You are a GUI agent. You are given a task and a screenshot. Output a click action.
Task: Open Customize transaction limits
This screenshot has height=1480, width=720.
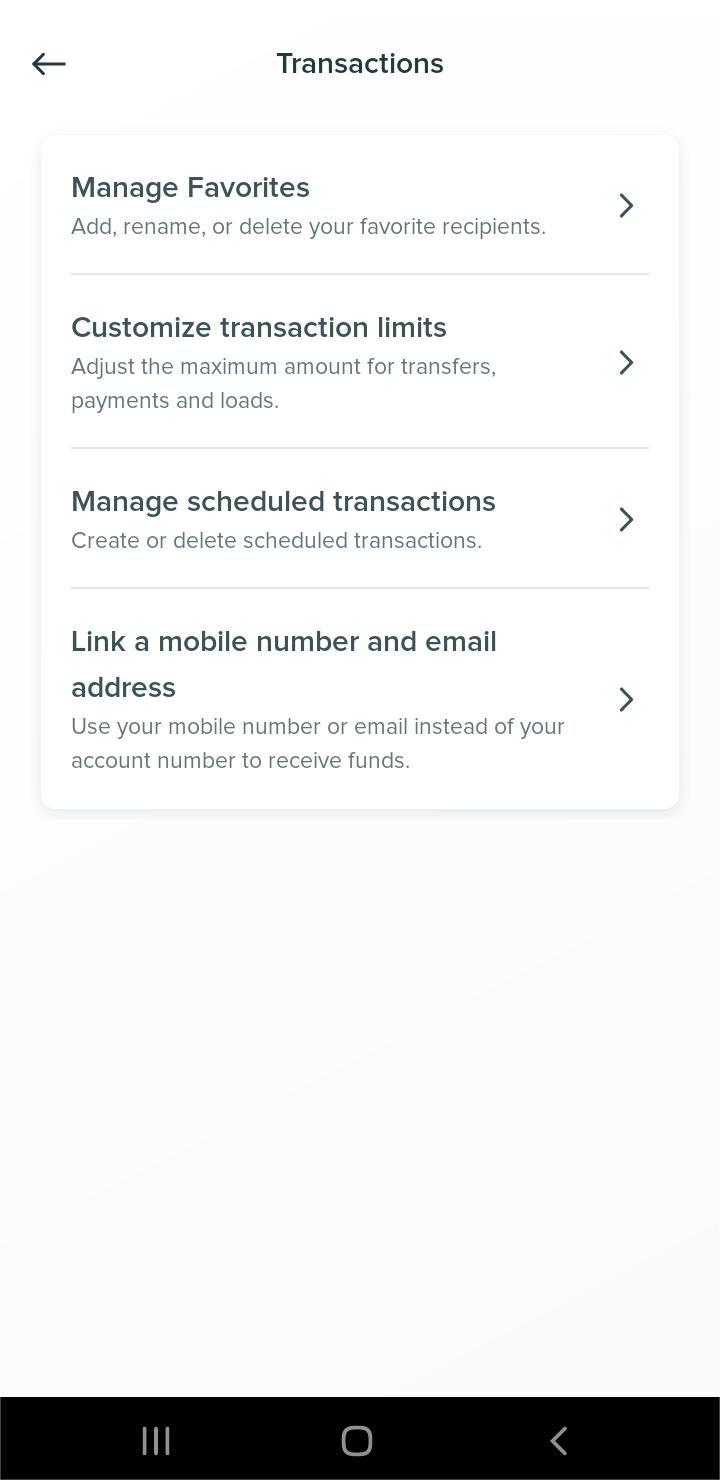point(359,362)
